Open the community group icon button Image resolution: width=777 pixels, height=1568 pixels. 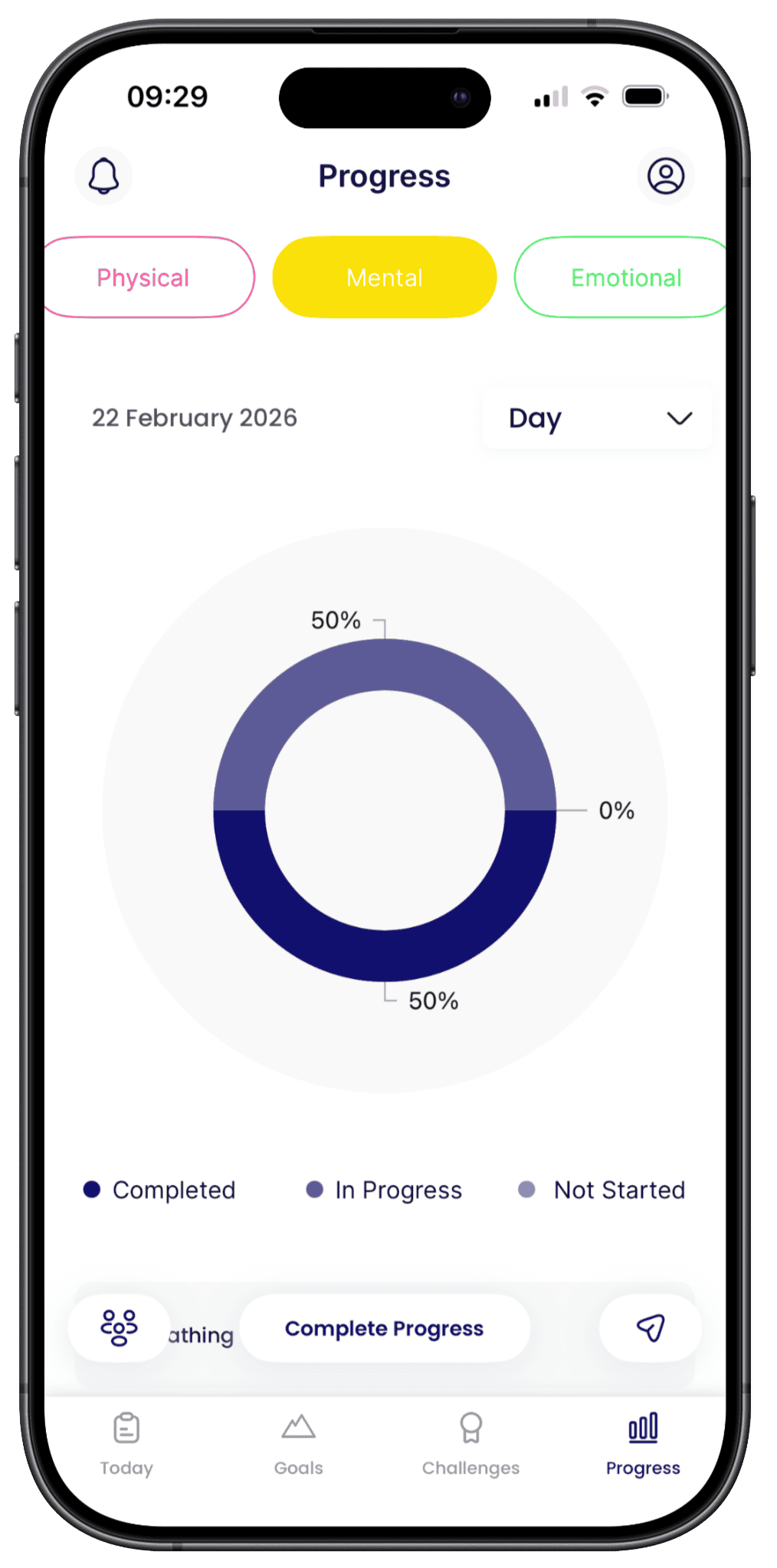pos(120,1328)
